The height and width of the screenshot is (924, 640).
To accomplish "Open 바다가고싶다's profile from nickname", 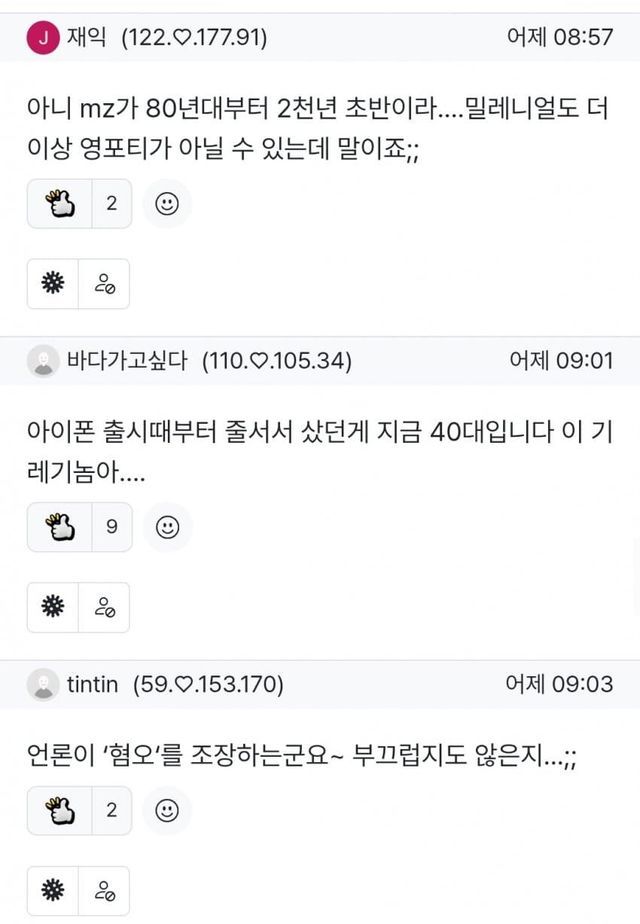I will click(x=126, y=361).
